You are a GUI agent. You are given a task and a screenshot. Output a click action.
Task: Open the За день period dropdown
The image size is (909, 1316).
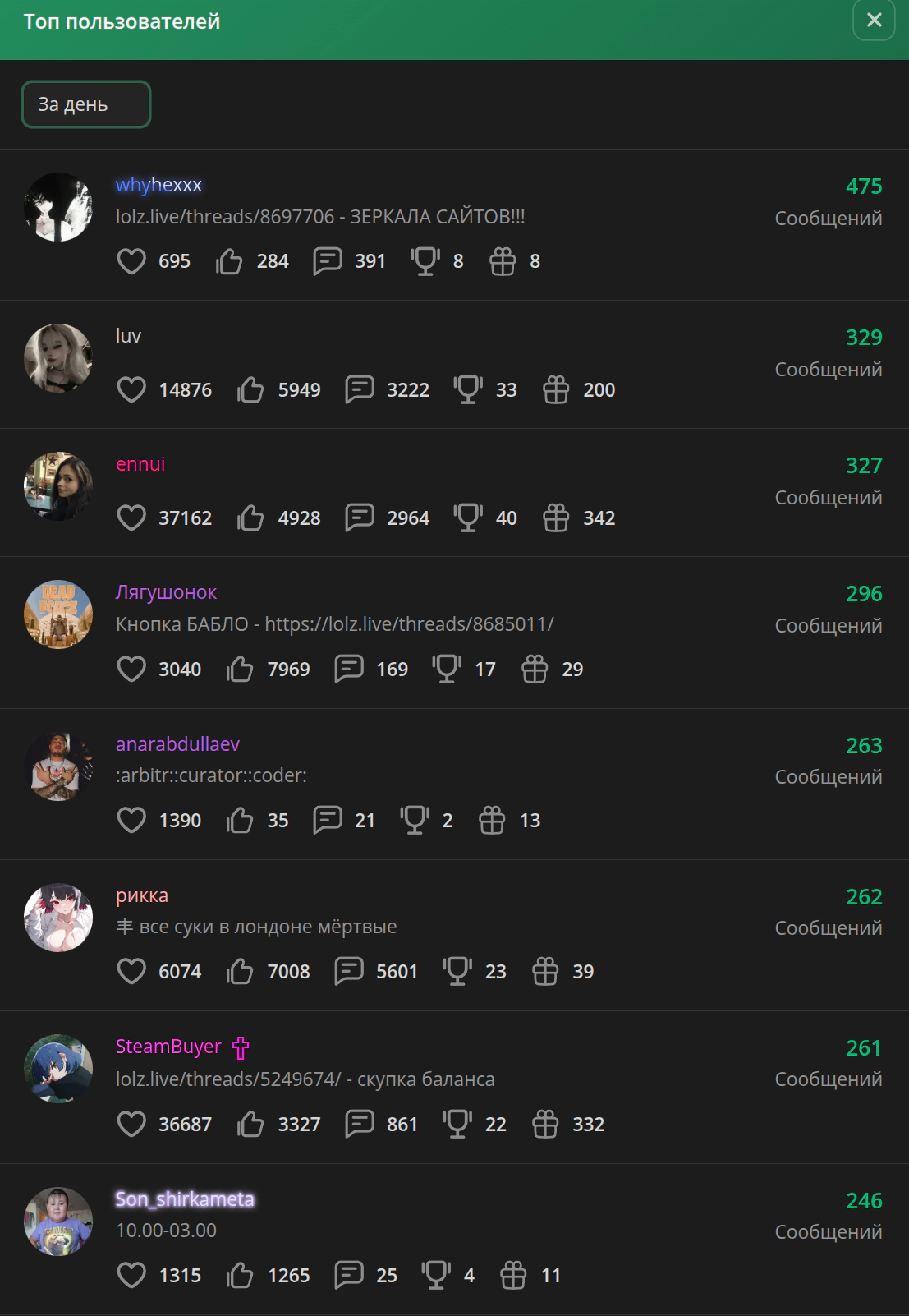coord(86,104)
